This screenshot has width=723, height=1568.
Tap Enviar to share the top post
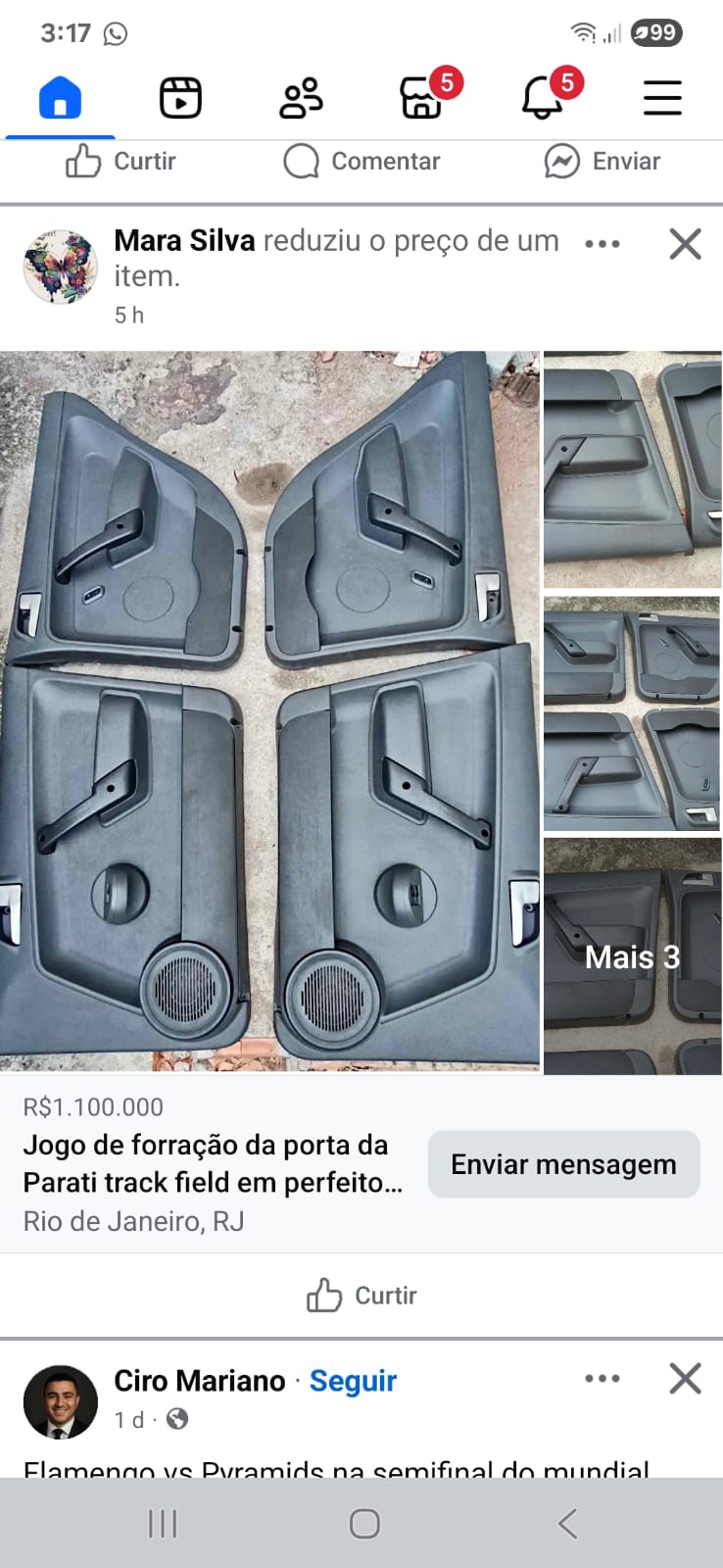coord(602,161)
